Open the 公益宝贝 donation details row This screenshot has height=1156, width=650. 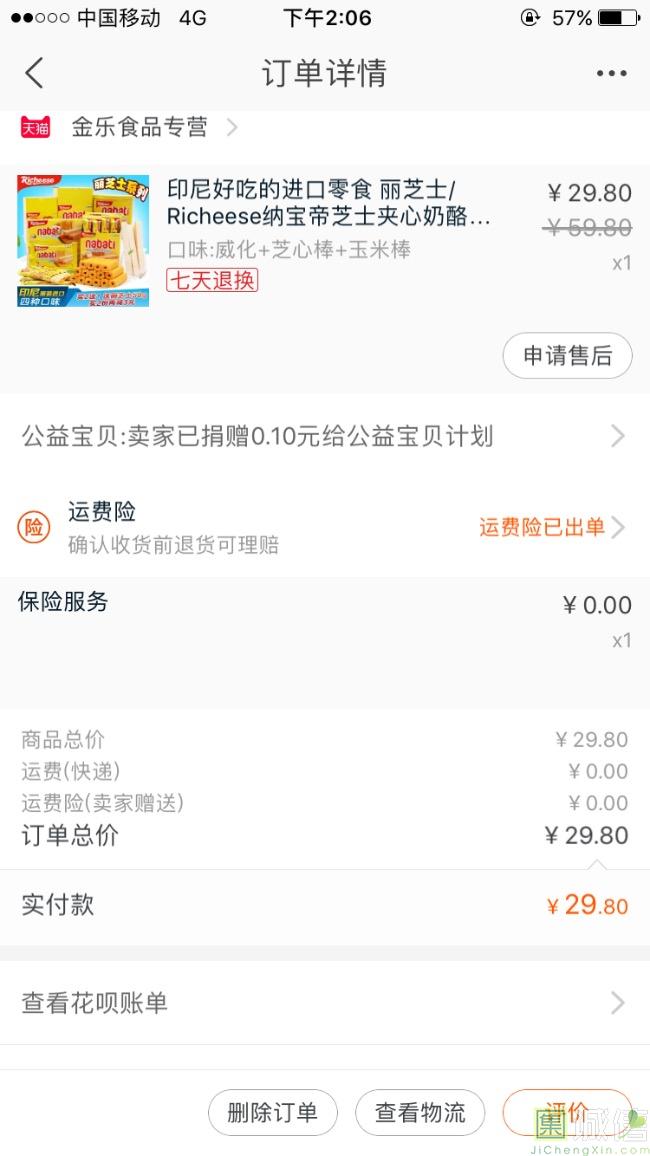click(x=324, y=436)
